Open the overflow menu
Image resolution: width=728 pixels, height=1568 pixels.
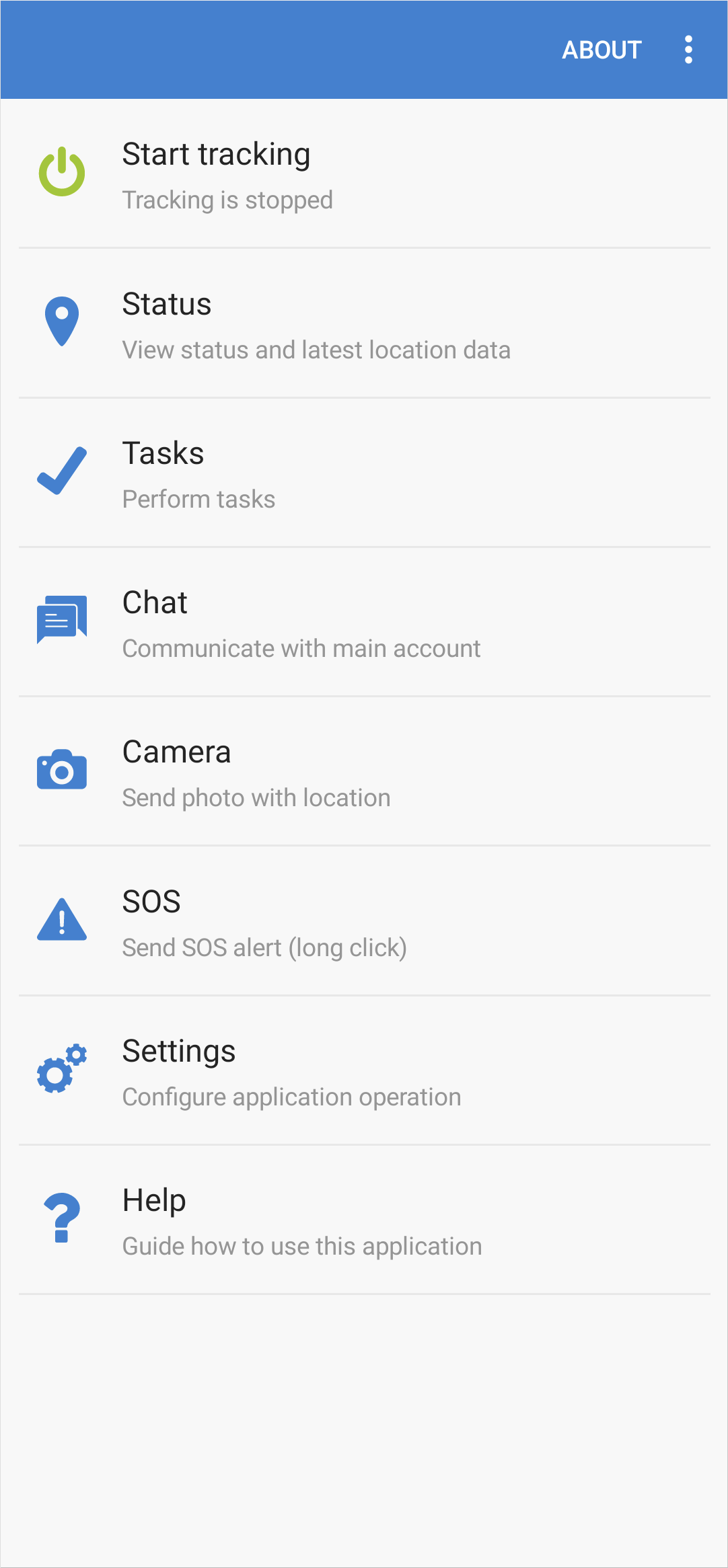click(x=688, y=50)
